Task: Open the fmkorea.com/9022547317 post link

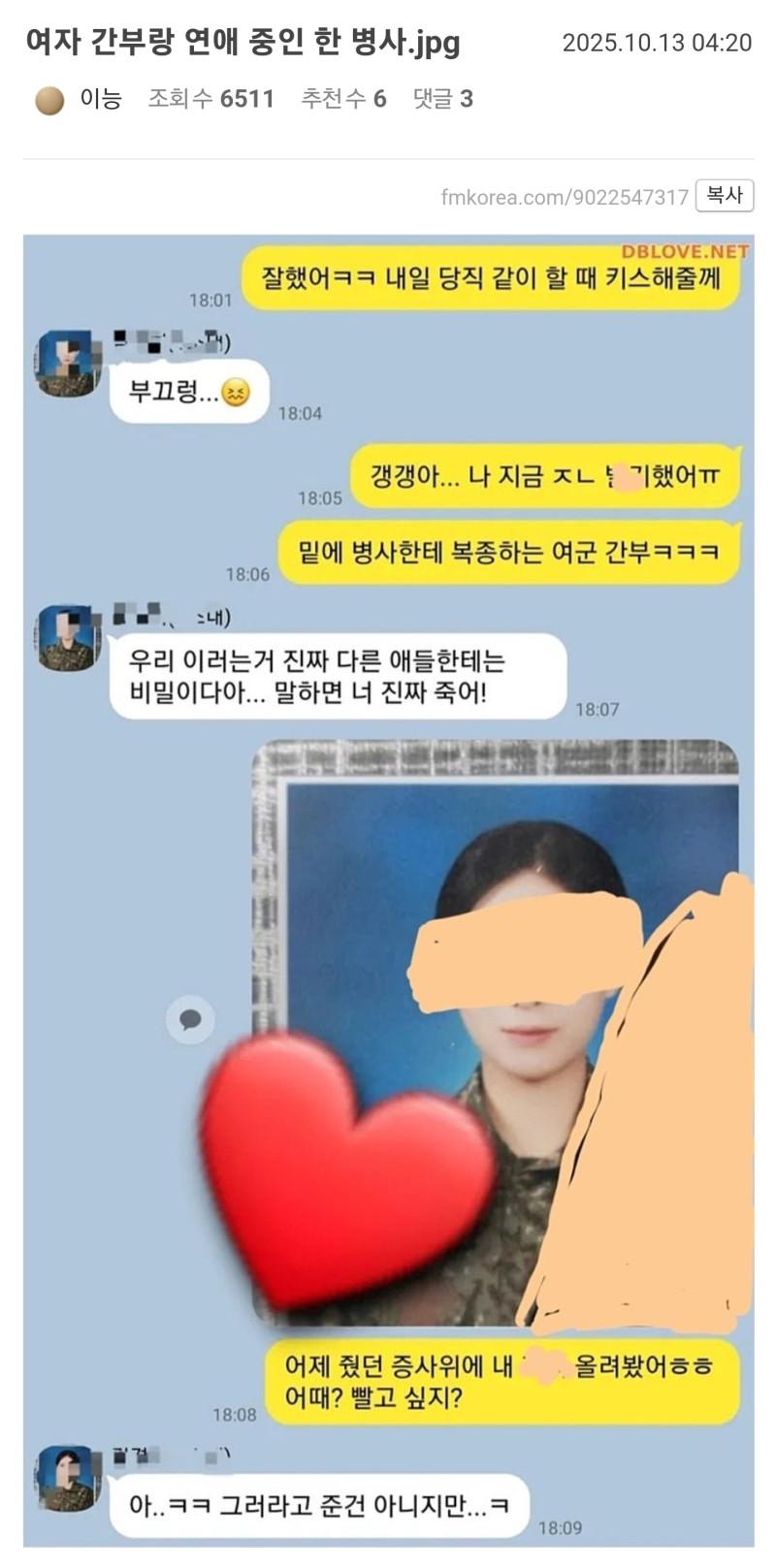Action: click(x=565, y=197)
